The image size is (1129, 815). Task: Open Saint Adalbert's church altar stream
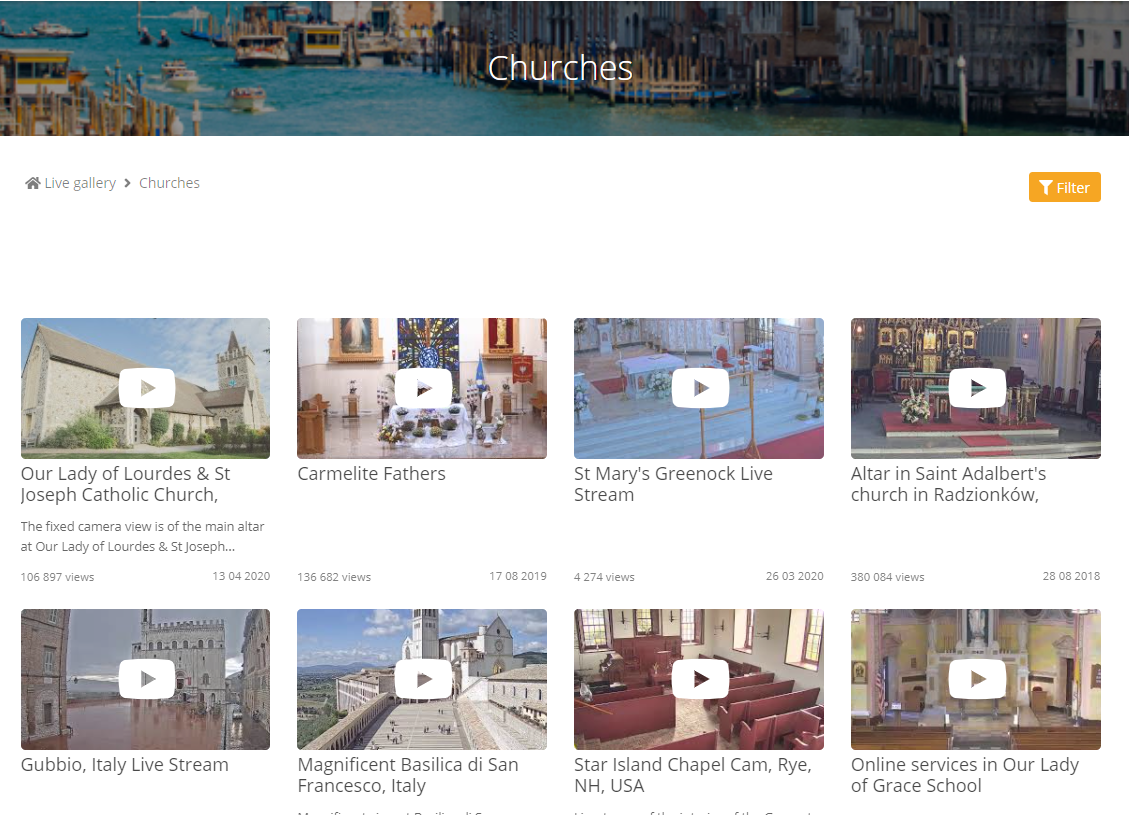click(976, 388)
